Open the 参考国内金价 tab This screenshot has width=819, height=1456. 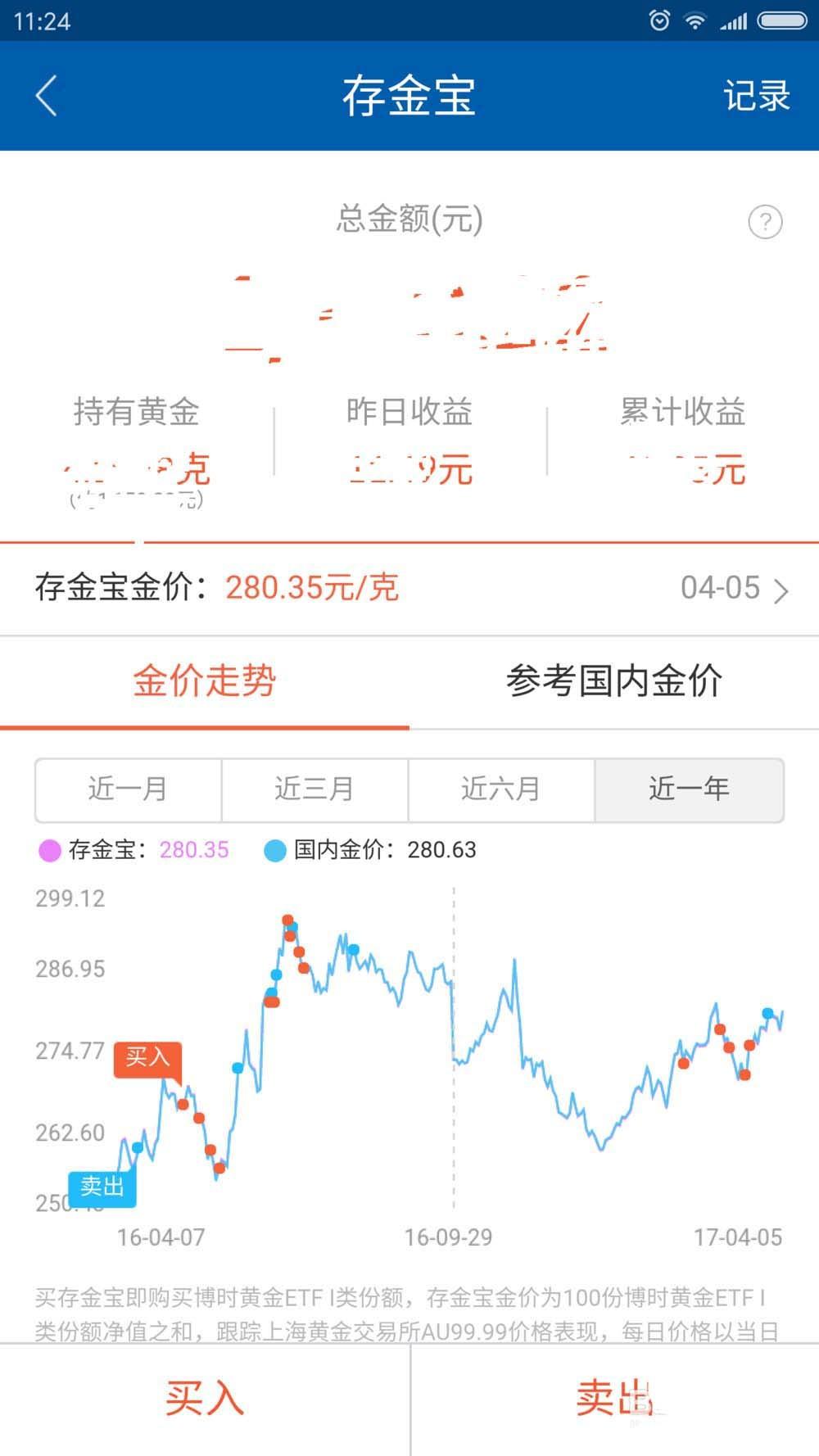pos(616,682)
